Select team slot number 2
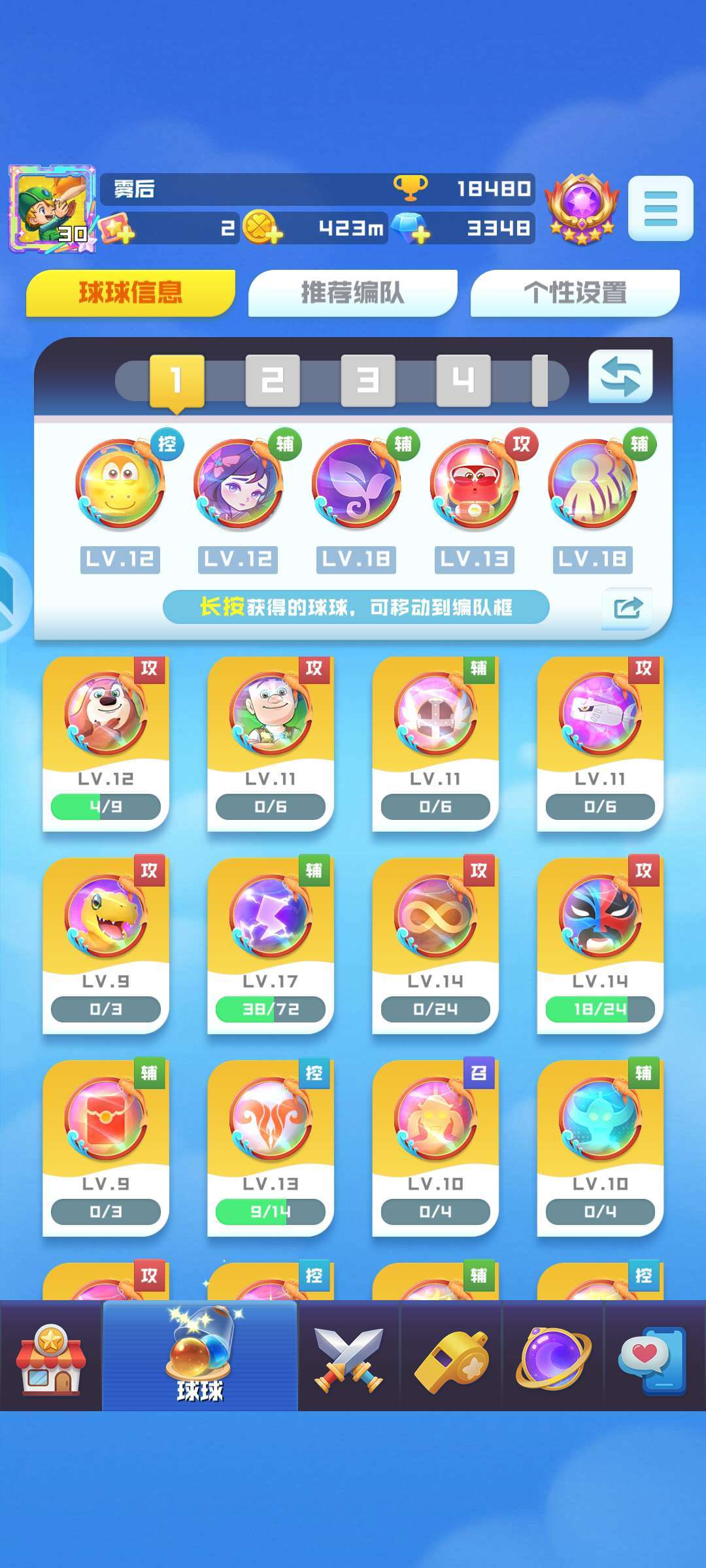 pyautogui.click(x=273, y=380)
